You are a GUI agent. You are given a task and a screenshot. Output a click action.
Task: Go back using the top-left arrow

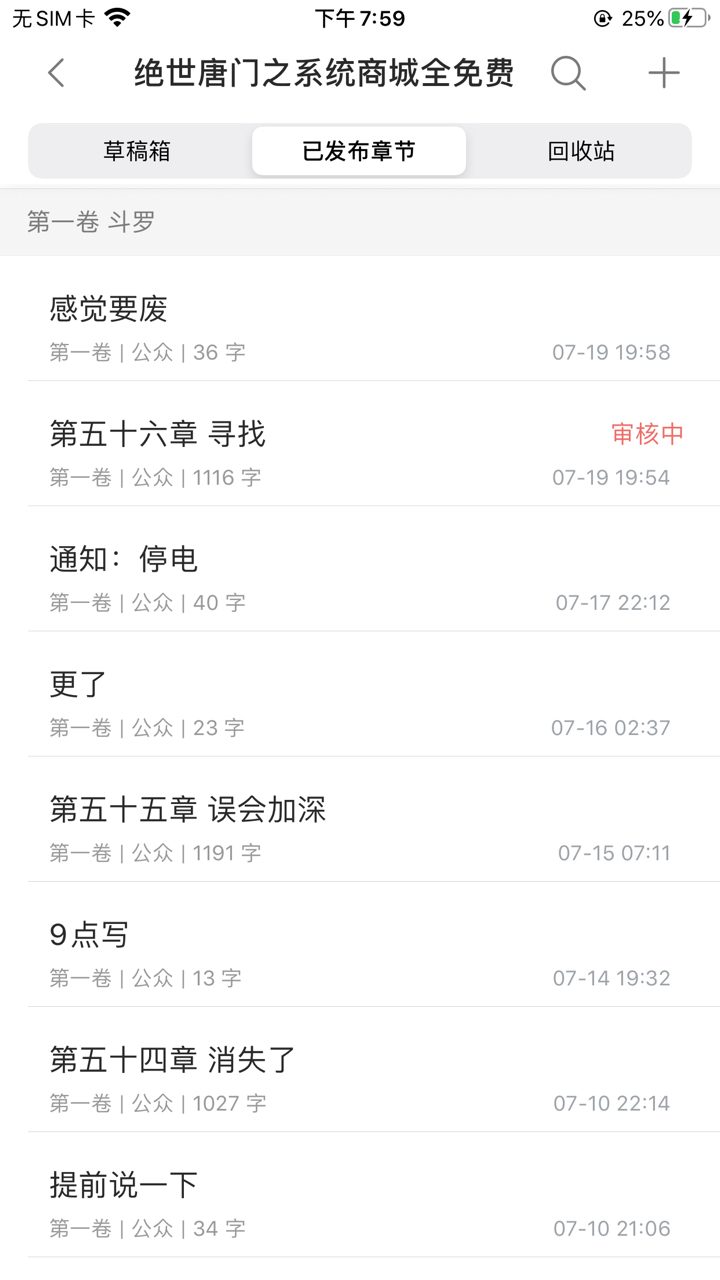(x=56, y=73)
